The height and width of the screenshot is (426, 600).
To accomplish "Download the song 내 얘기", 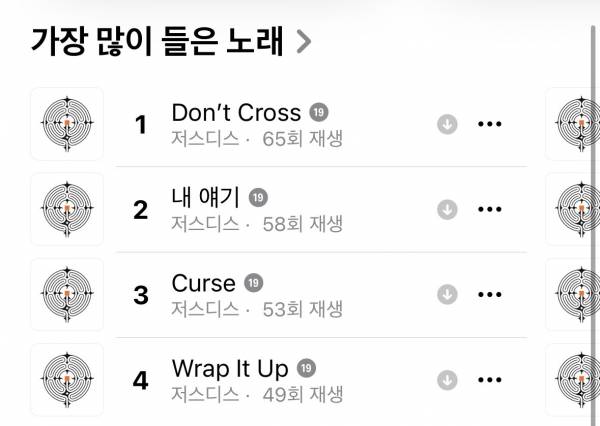I will 447,209.
